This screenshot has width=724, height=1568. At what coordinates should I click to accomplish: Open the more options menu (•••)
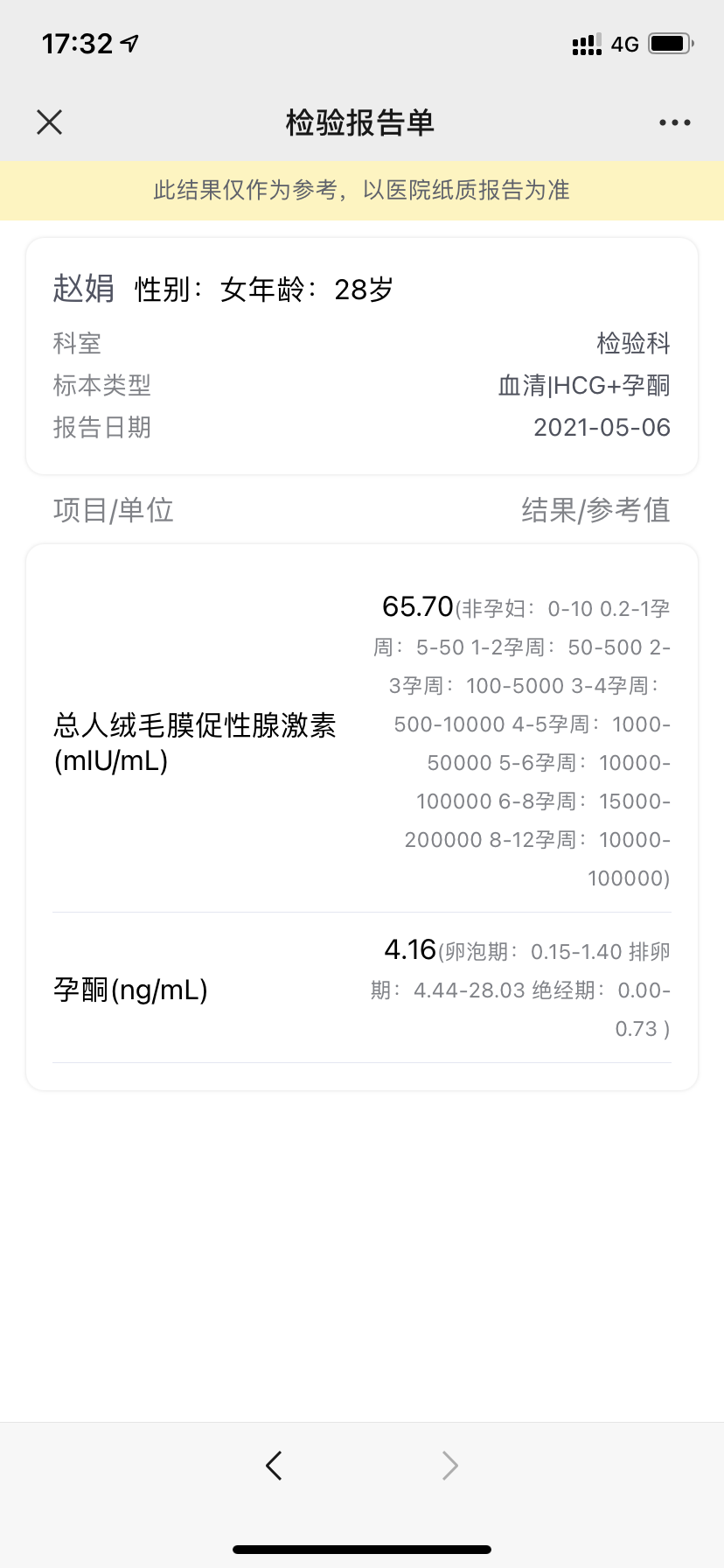[x=673, y=122]
